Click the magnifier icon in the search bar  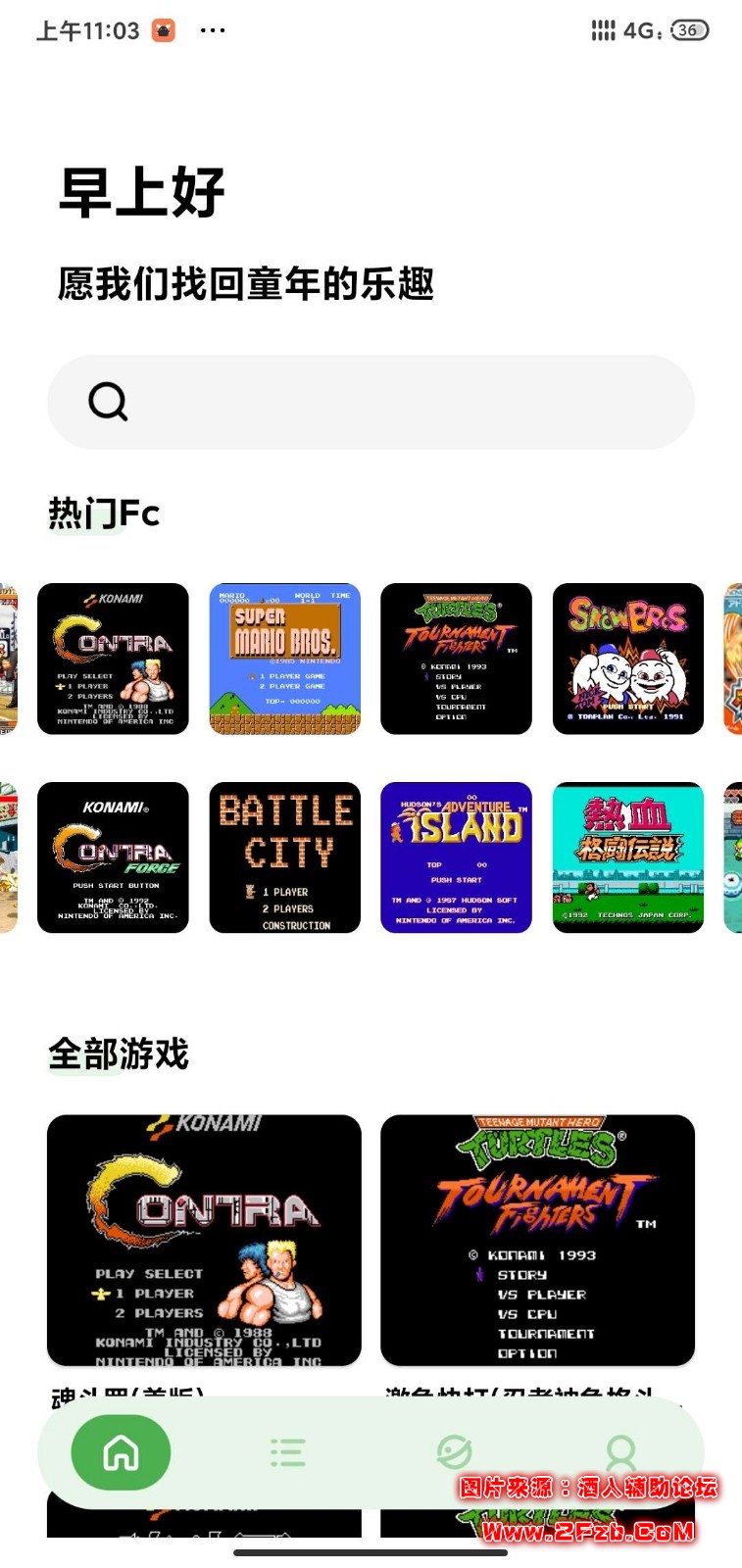pyautogui.click(x=108, y=402)
